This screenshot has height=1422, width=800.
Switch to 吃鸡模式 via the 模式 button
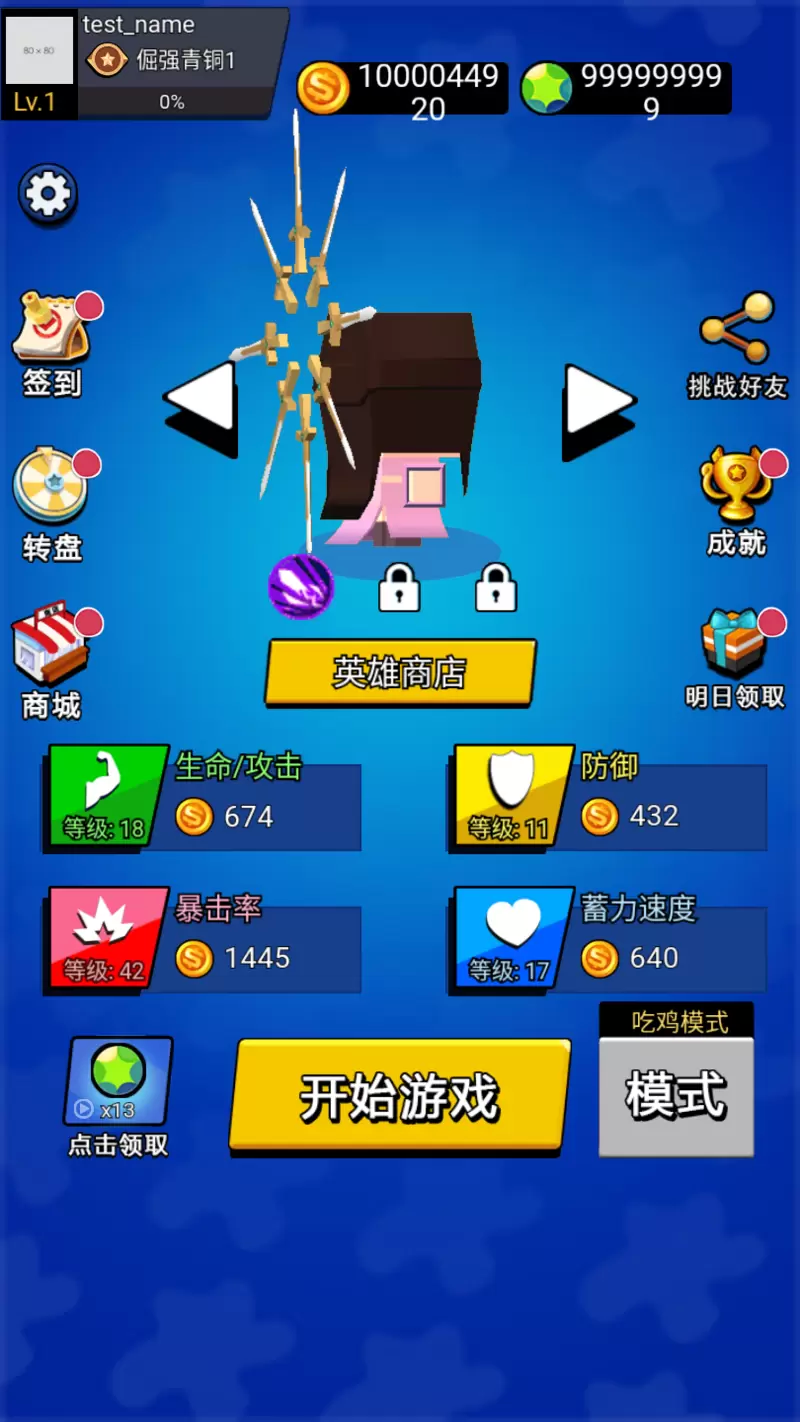[675, 1095]
